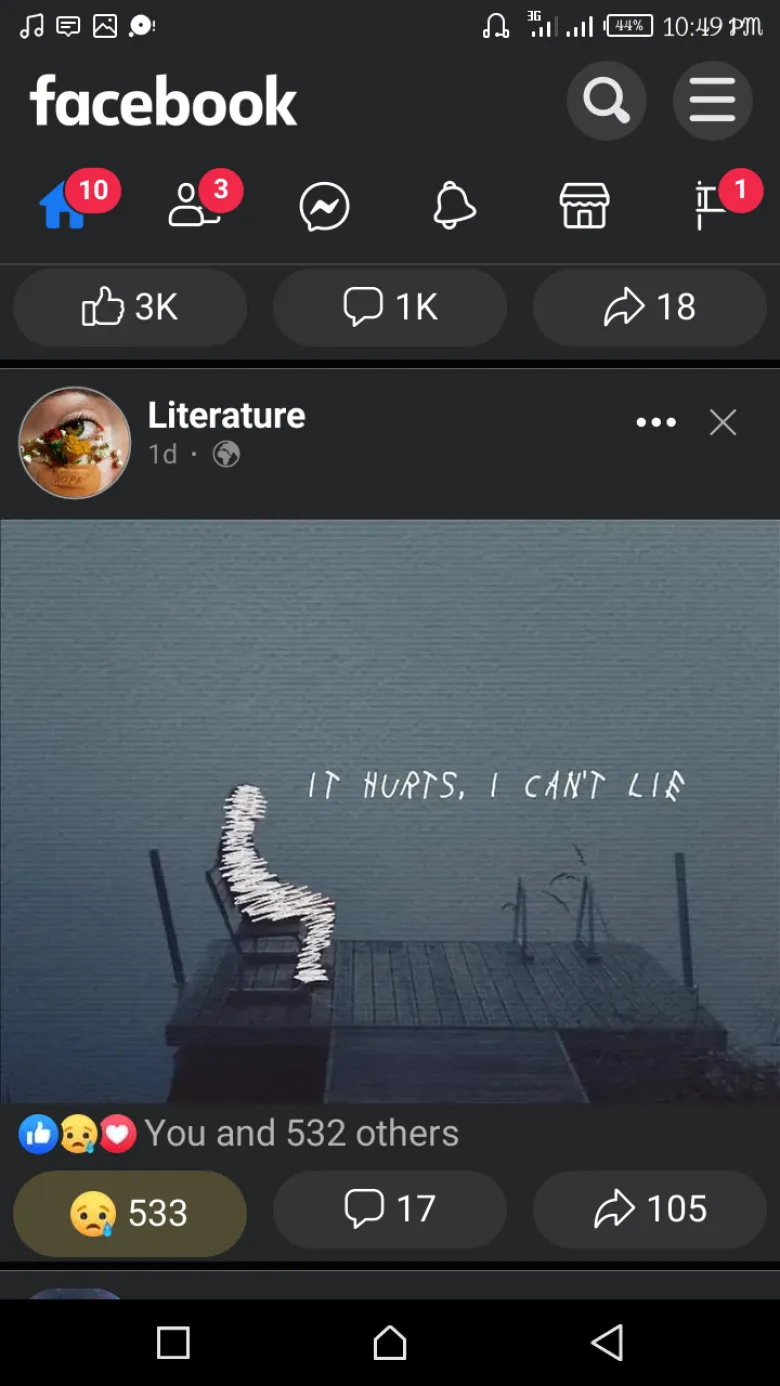The image size is (780, 1386).
Task: Open the Pages flag tab
Action: tap(712, 206)
